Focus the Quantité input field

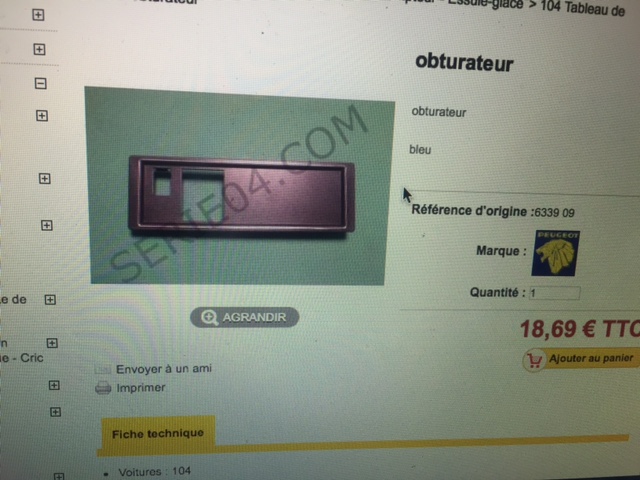(x=554, y=293)
